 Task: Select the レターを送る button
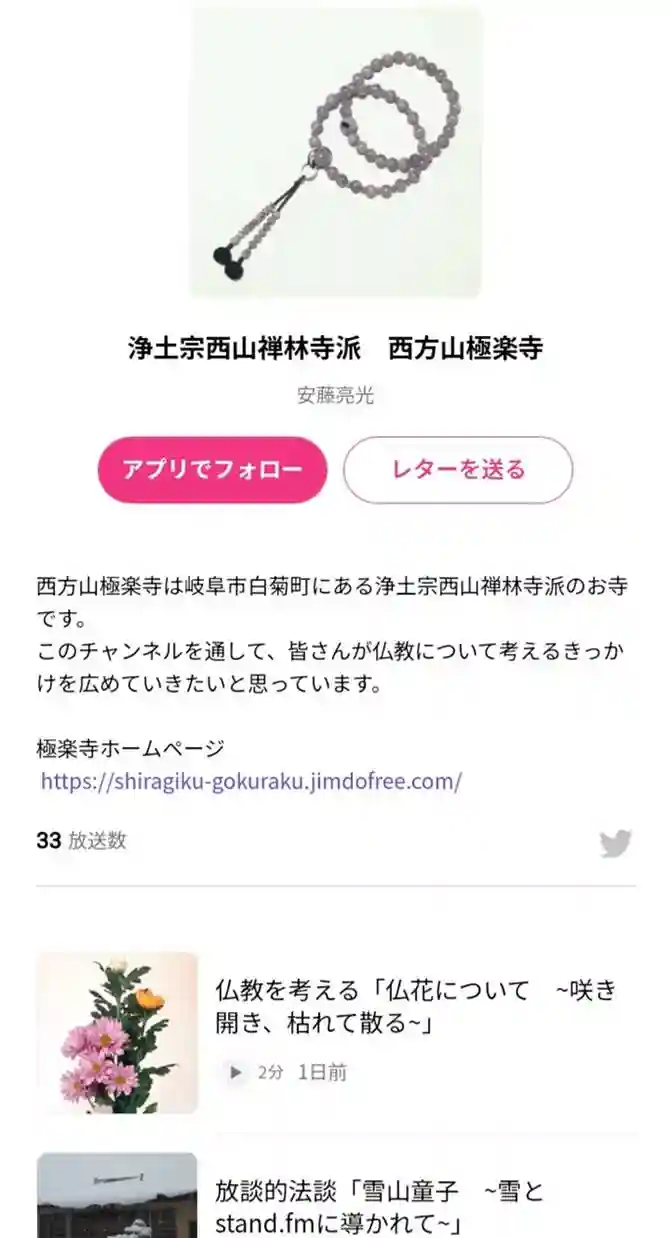coord(458,470)
